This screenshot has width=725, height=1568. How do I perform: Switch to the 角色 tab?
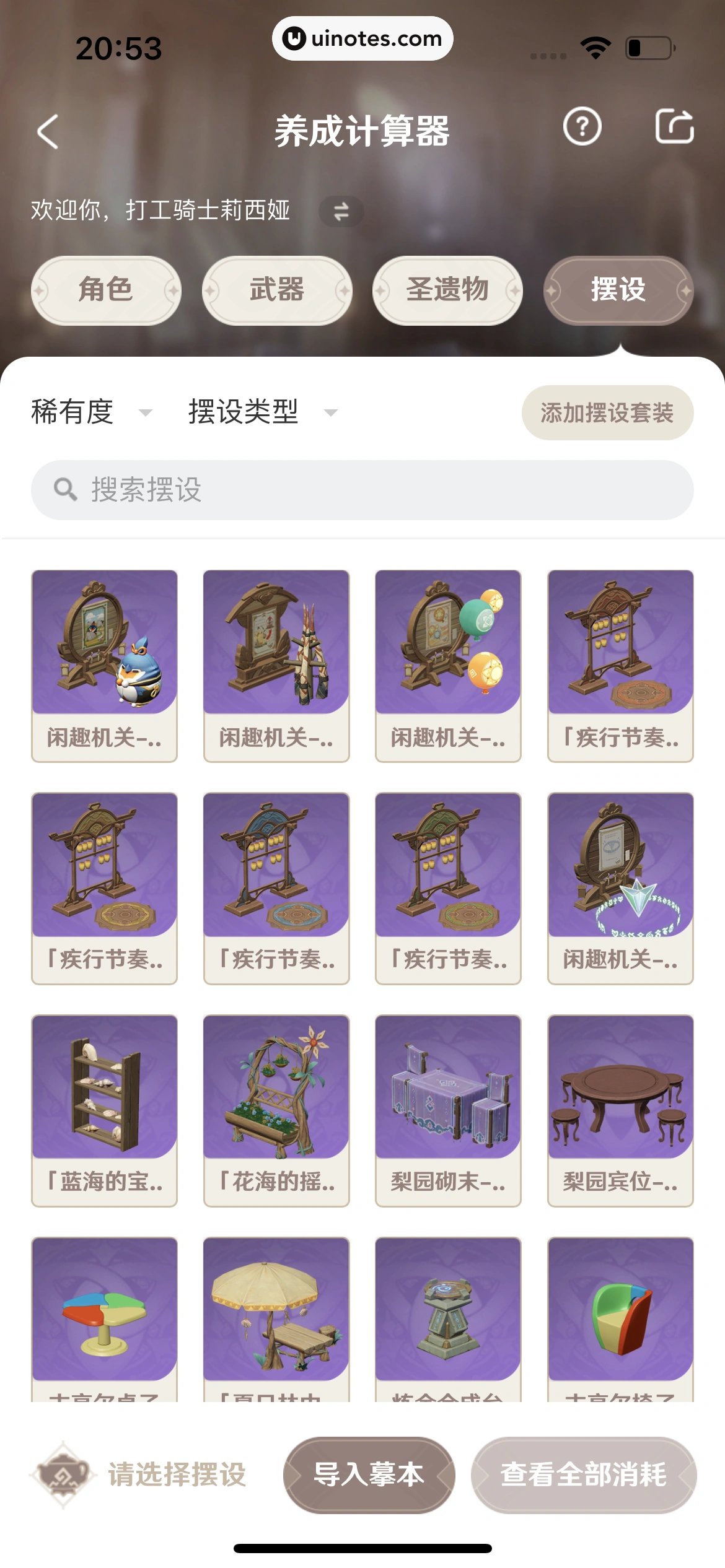point(106,290)
